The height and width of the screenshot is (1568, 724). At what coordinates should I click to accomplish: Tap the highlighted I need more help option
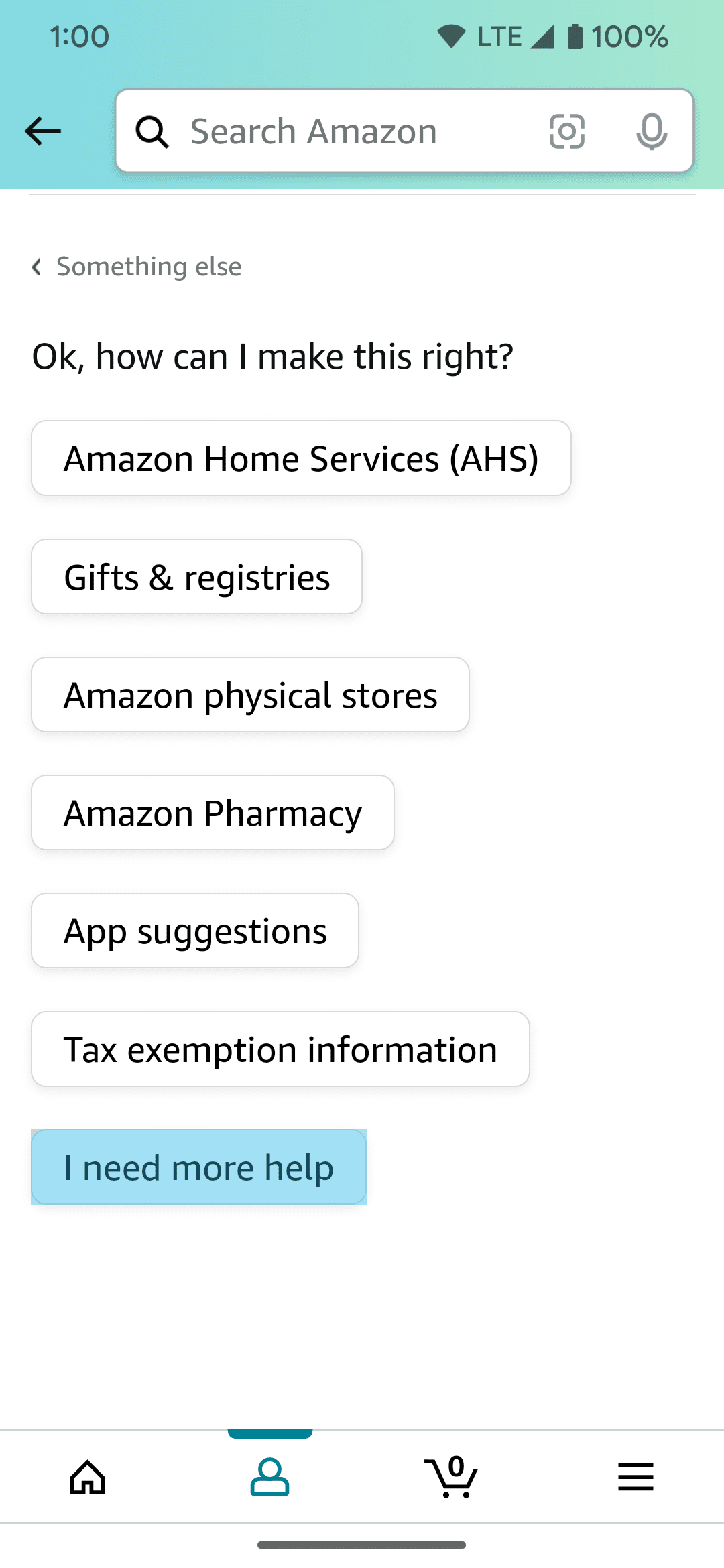(x=198, y=1166)
